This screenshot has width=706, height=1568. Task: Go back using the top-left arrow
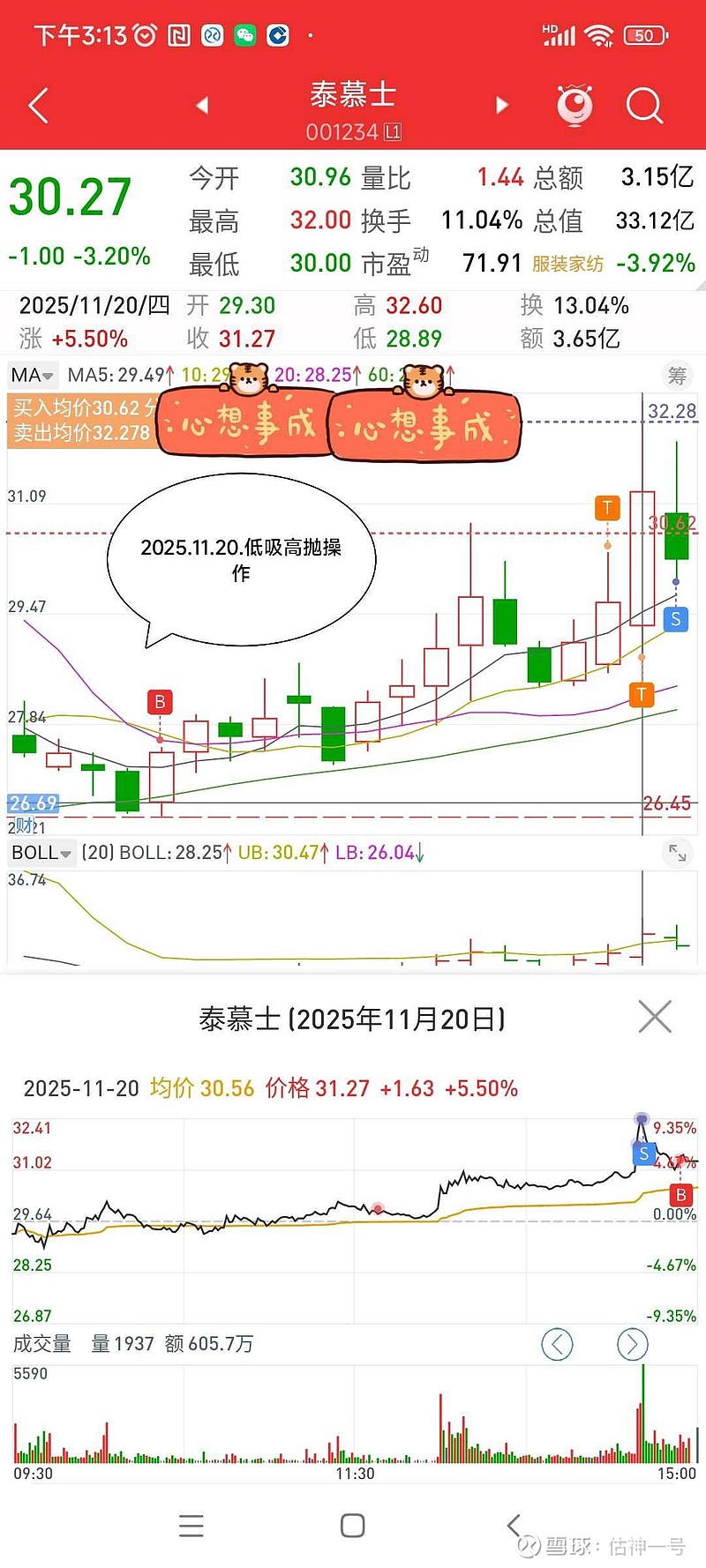tap(38, 106)
